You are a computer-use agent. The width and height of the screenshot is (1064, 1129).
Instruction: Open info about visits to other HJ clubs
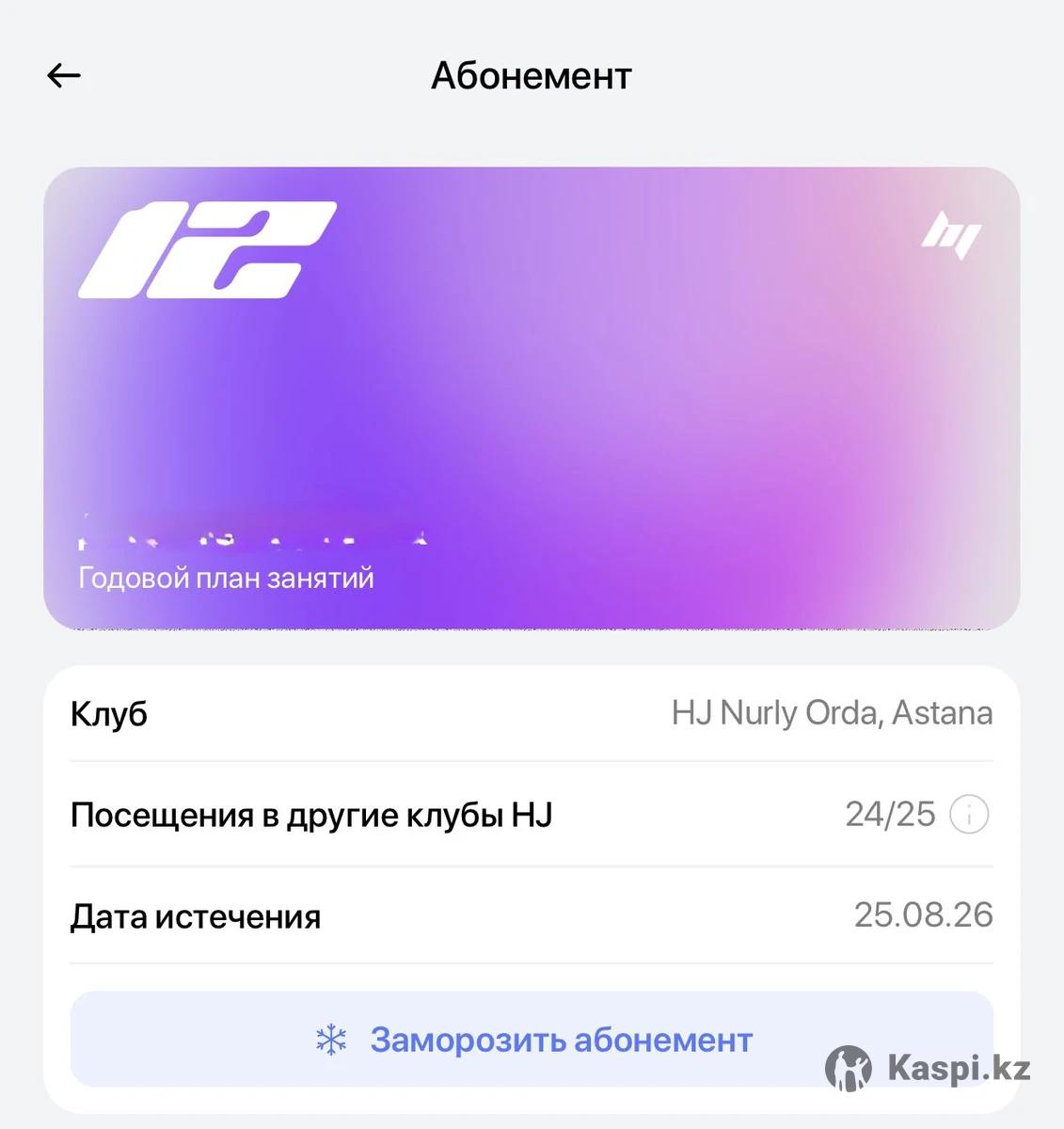click(968, 814)
